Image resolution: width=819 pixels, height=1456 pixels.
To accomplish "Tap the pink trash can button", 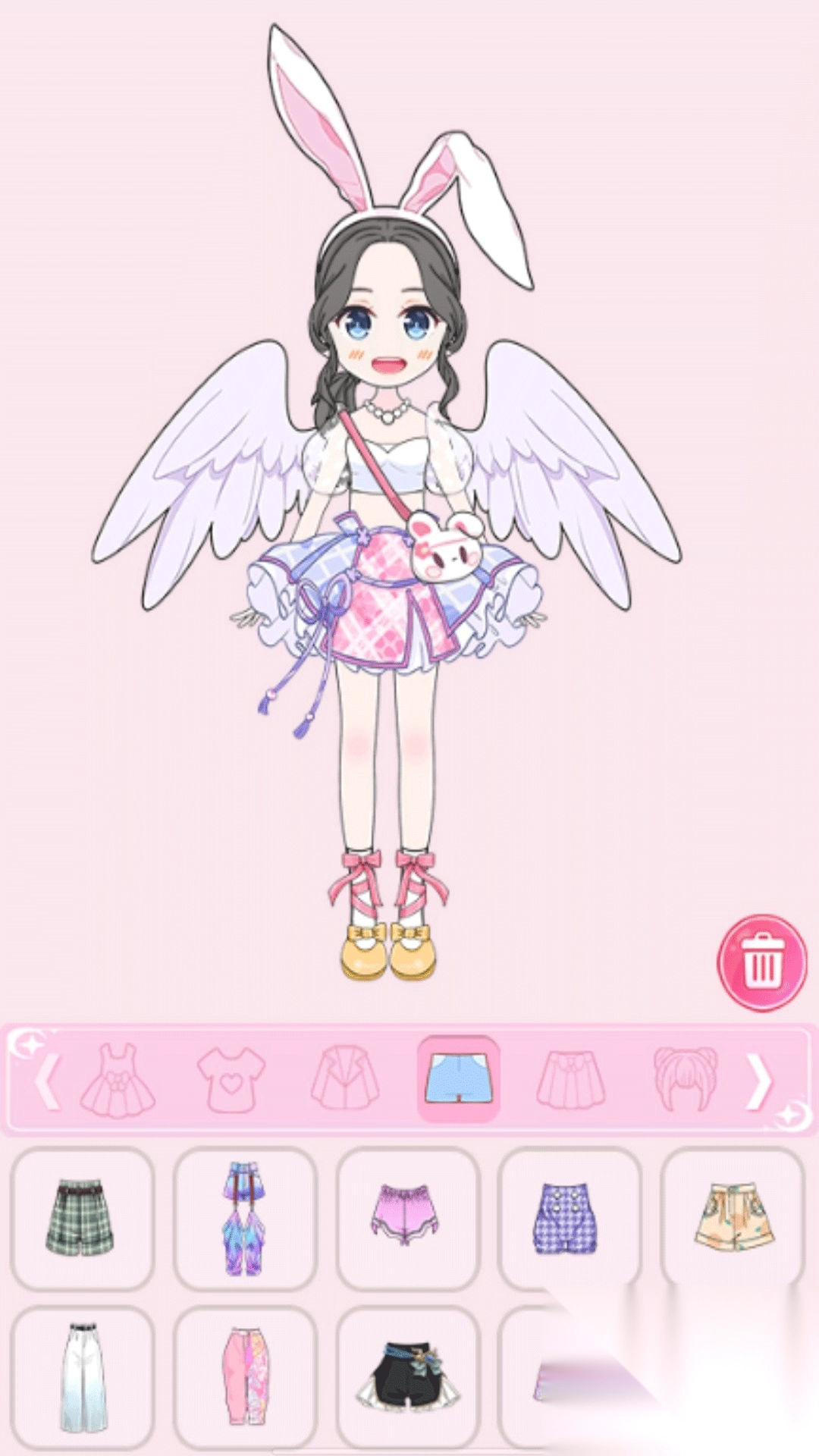I will coord(762,964).
